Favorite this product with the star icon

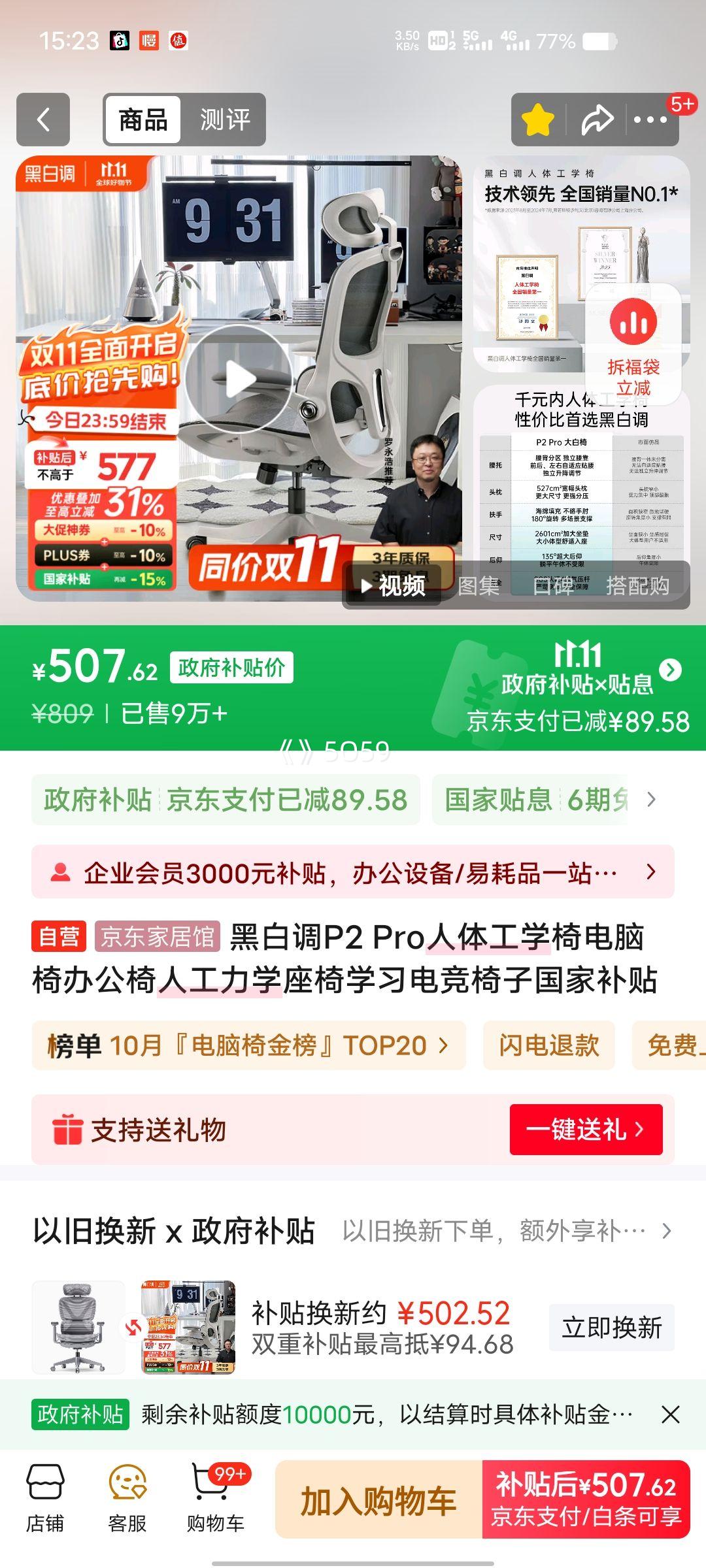coord(537,120)
